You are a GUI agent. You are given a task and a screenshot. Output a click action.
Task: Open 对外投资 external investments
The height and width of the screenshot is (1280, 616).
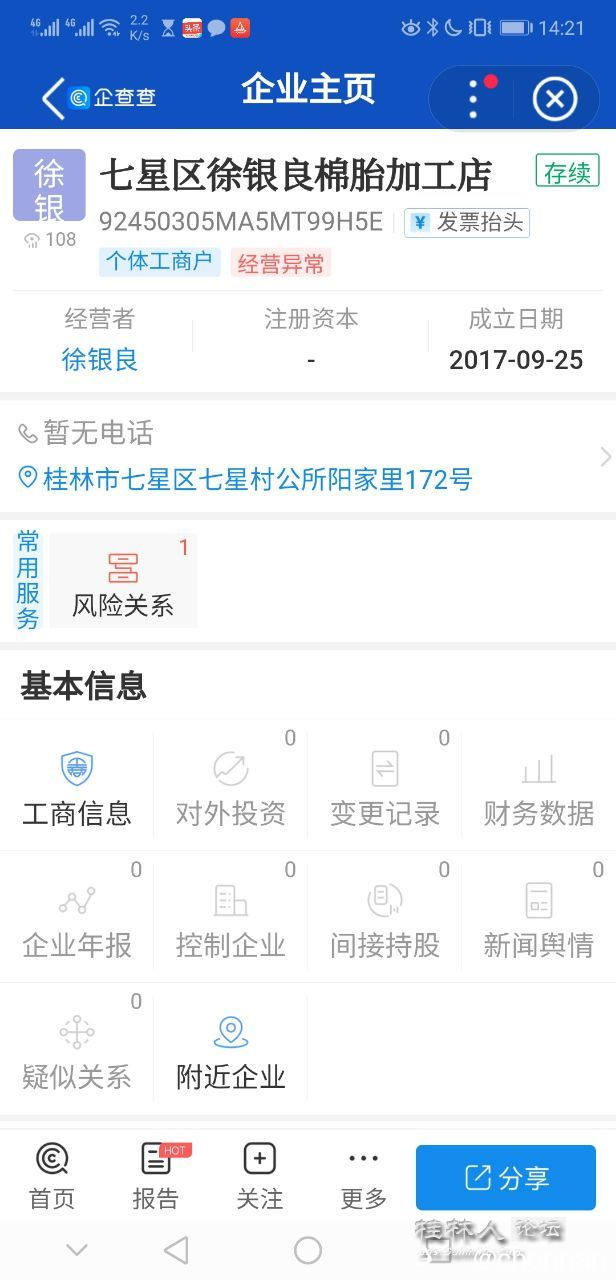click(x=231, y=789)
